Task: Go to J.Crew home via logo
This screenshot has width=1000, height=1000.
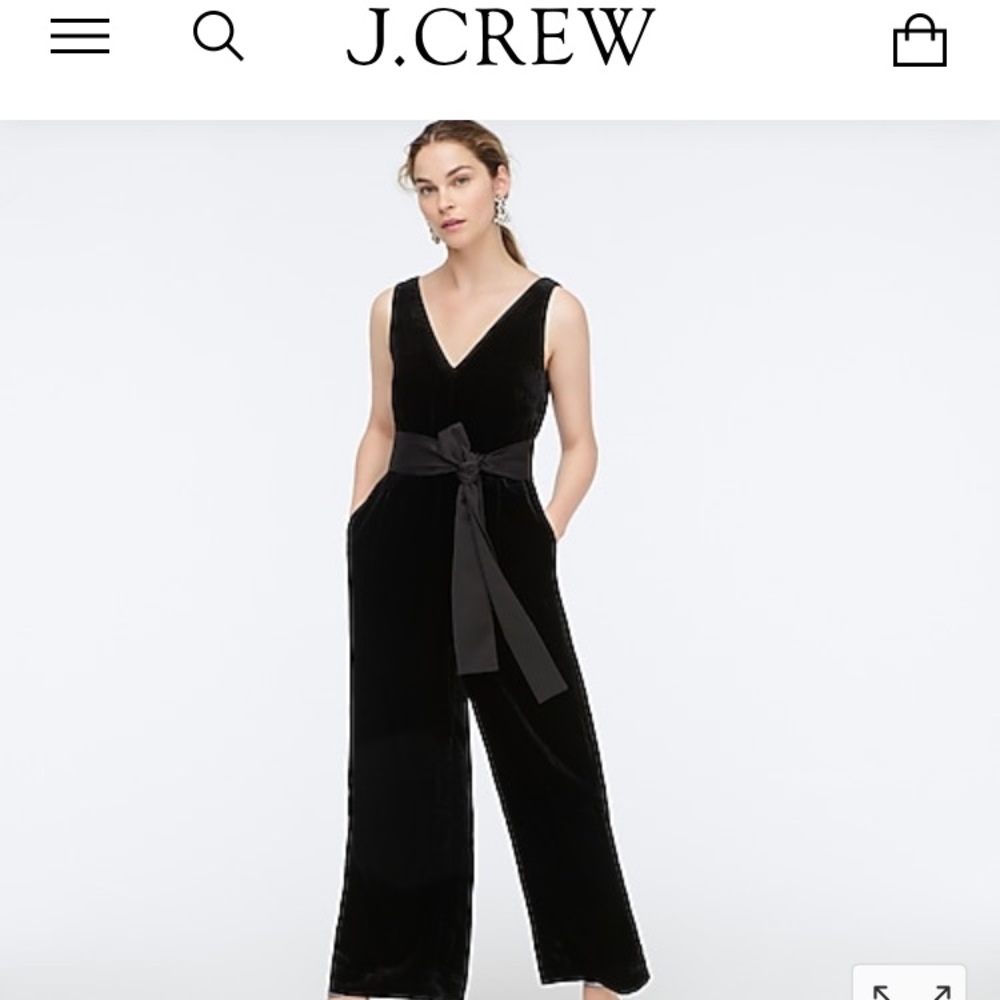Action: 501,38
